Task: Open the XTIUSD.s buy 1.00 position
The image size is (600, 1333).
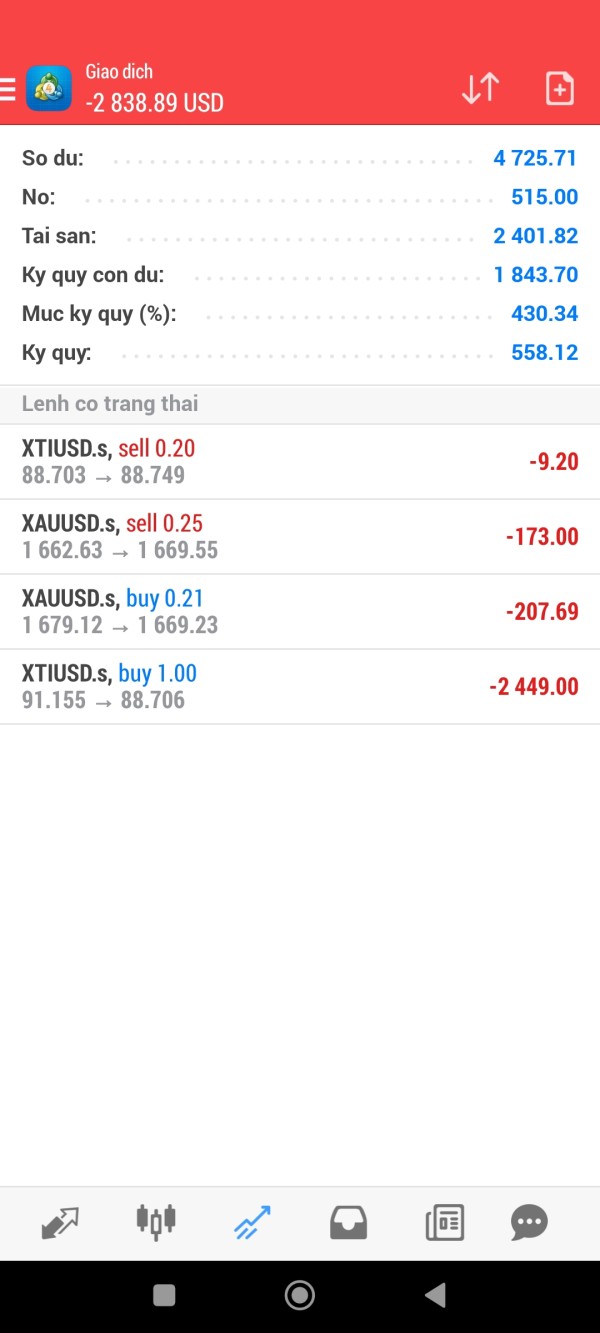Action: [x=300, y=687]
